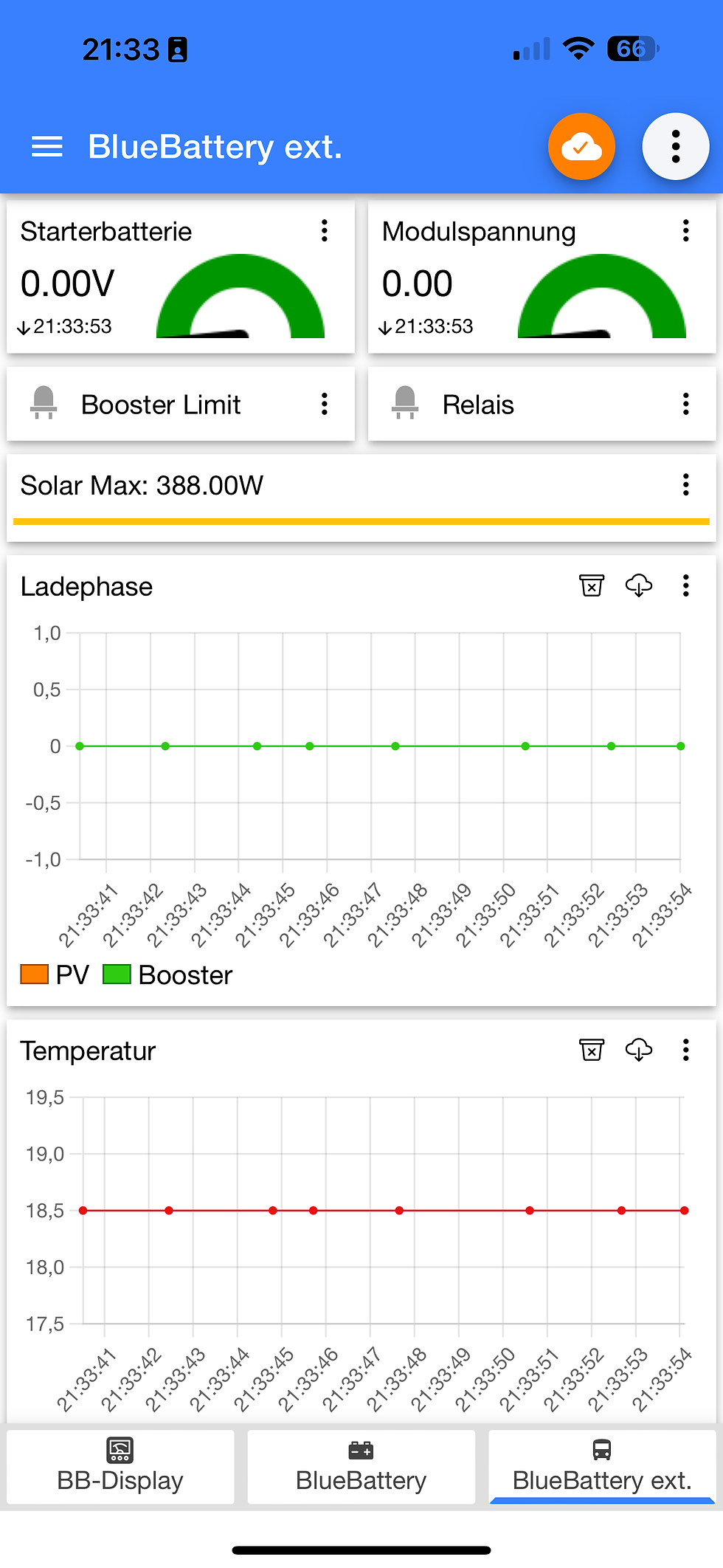Clear the Temperatur chart data
The height and width of the screenshot is (1568, 723).
click(x=592, y=1050)
